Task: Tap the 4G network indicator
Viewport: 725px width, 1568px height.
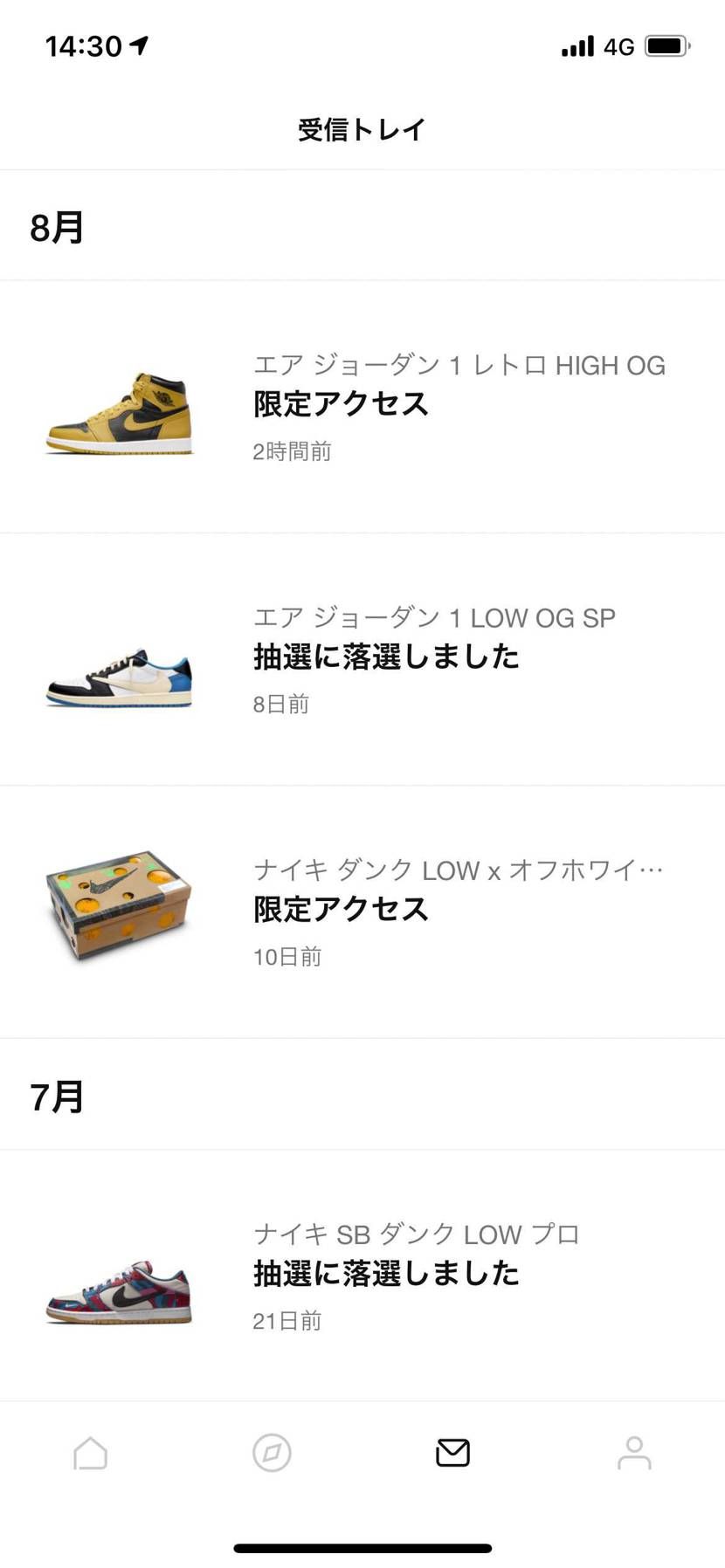Action: pyautogui.click(x=620, y=45)
